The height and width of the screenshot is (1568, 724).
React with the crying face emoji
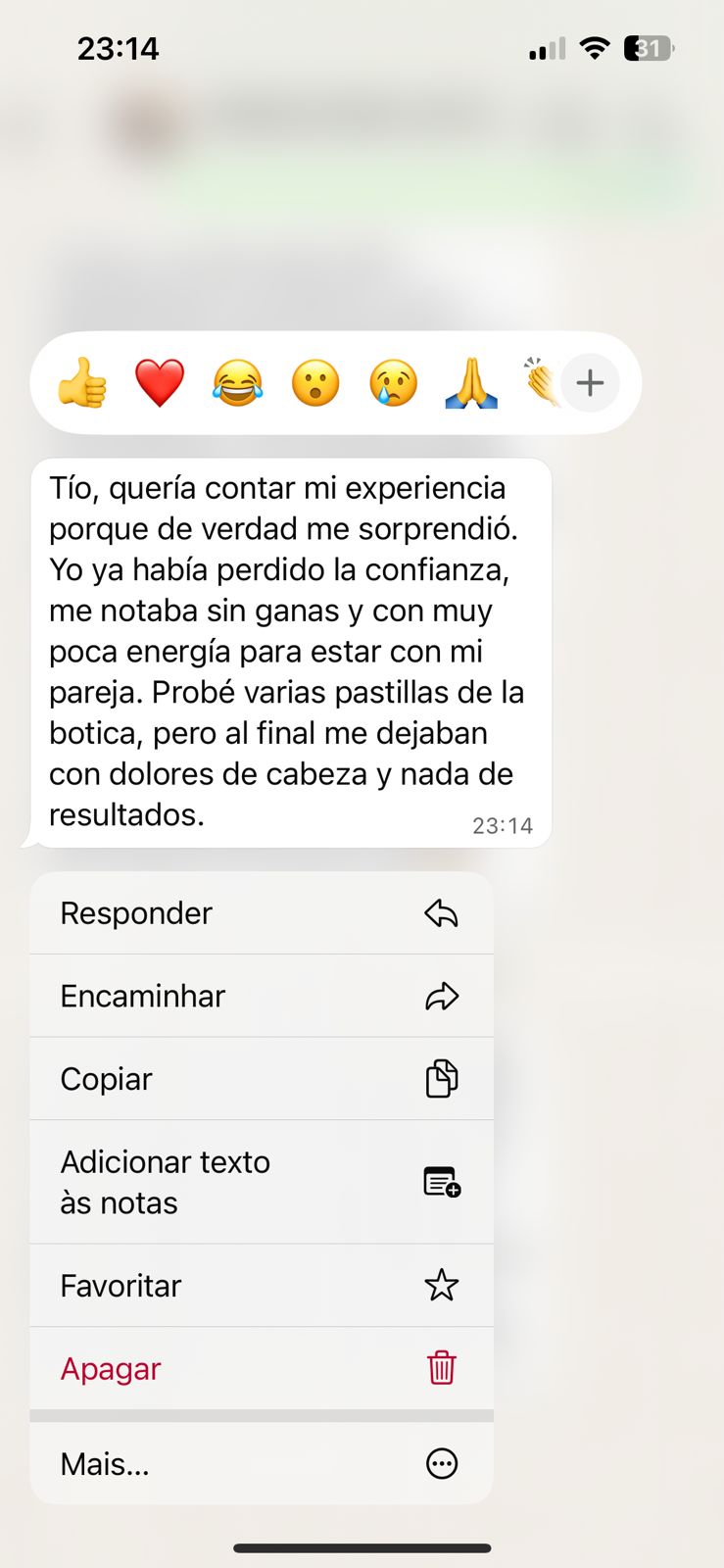click(x=394, y=382)
